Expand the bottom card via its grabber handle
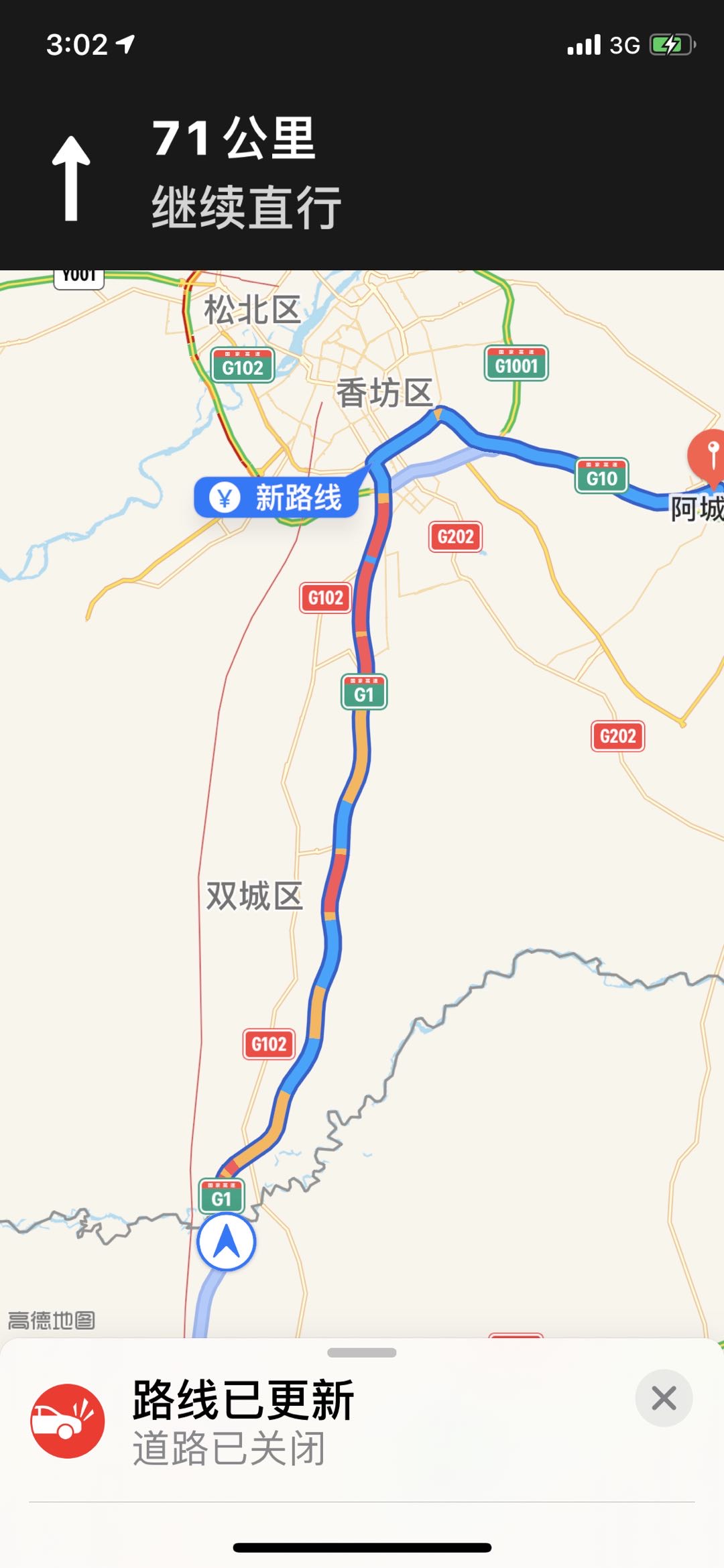The image size is (724, 1568). point(362,1352)
